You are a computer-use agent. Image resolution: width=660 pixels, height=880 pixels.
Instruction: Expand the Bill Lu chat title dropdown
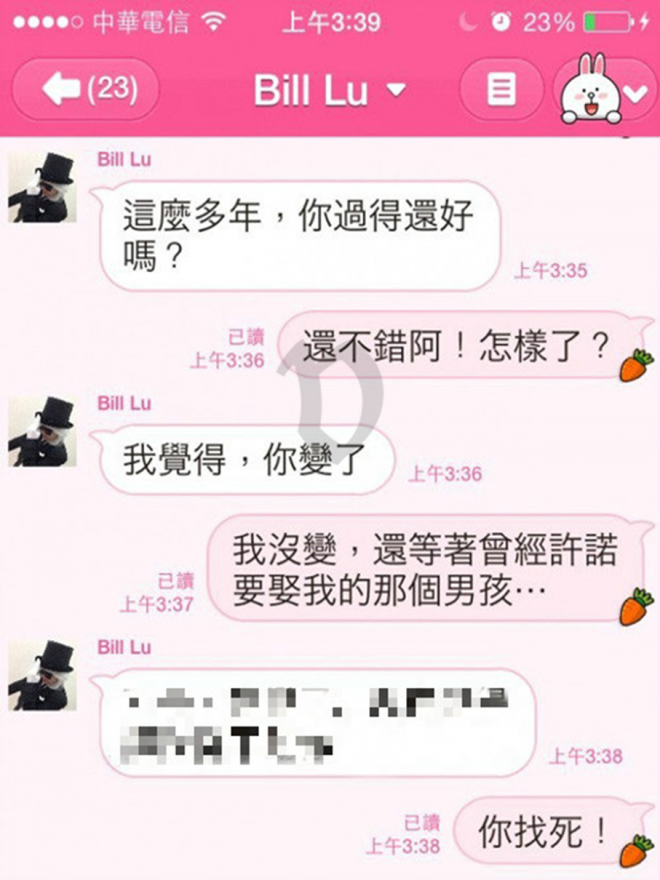[397, 91]
